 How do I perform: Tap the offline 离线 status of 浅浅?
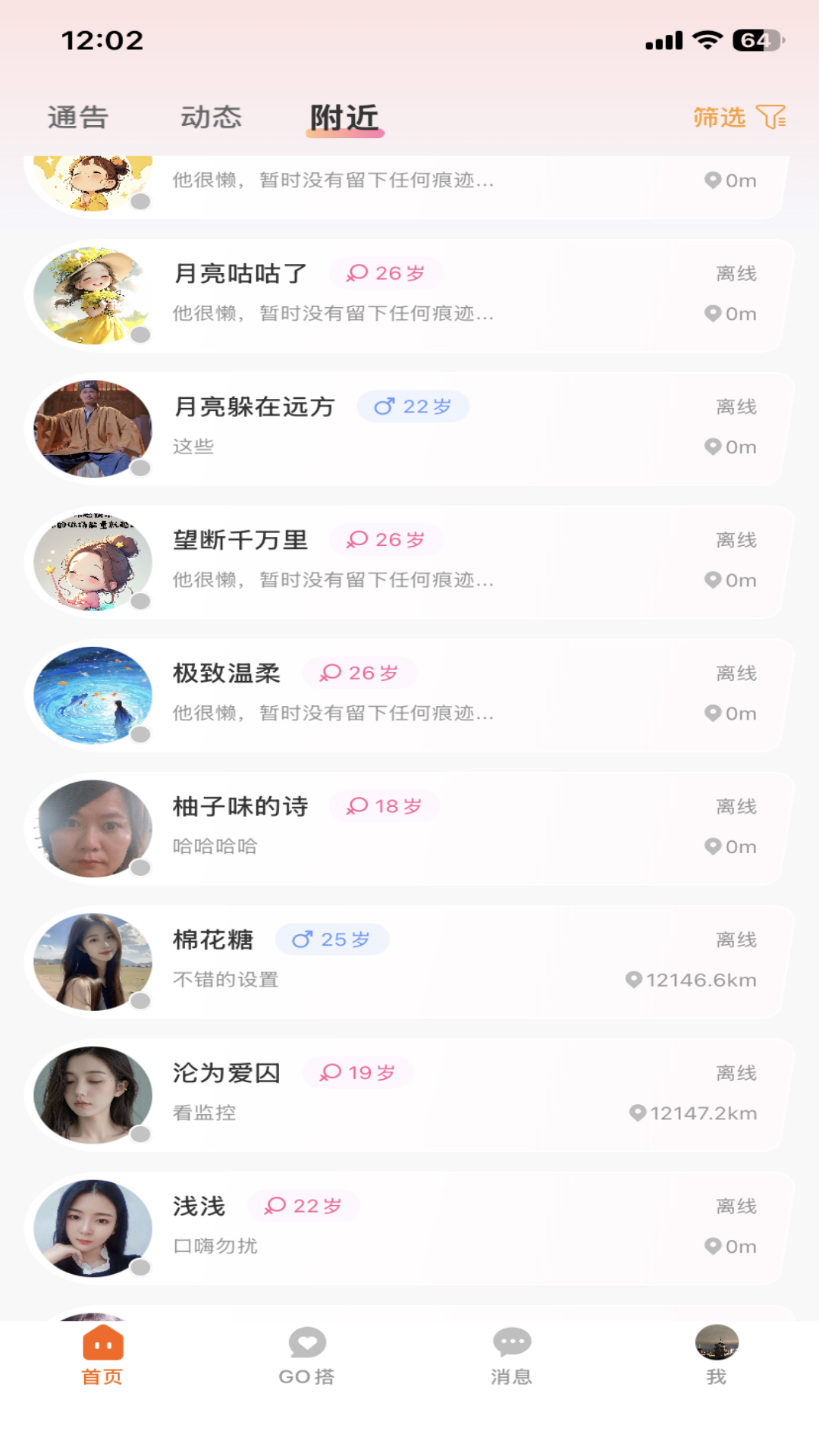735,1206
